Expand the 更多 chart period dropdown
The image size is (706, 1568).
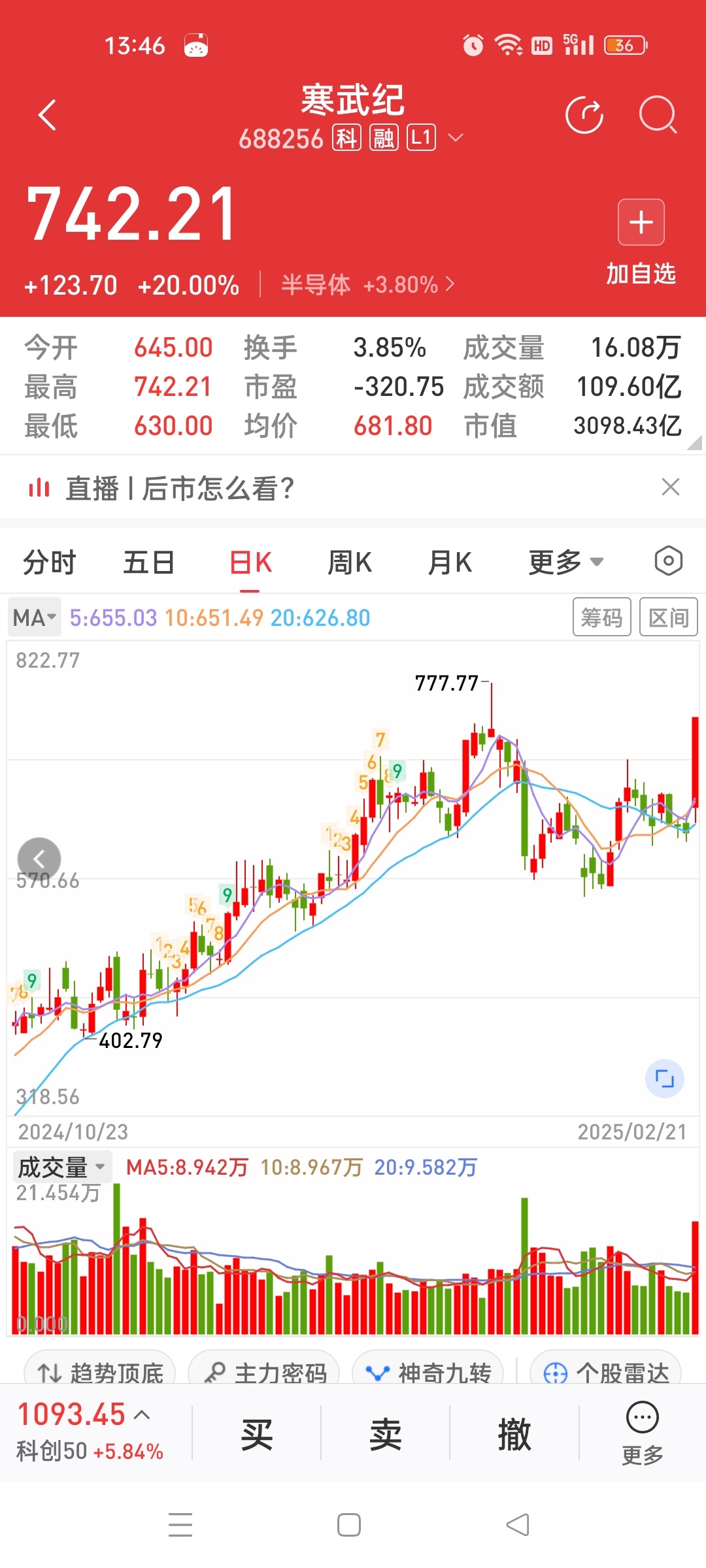click(565, 563)
